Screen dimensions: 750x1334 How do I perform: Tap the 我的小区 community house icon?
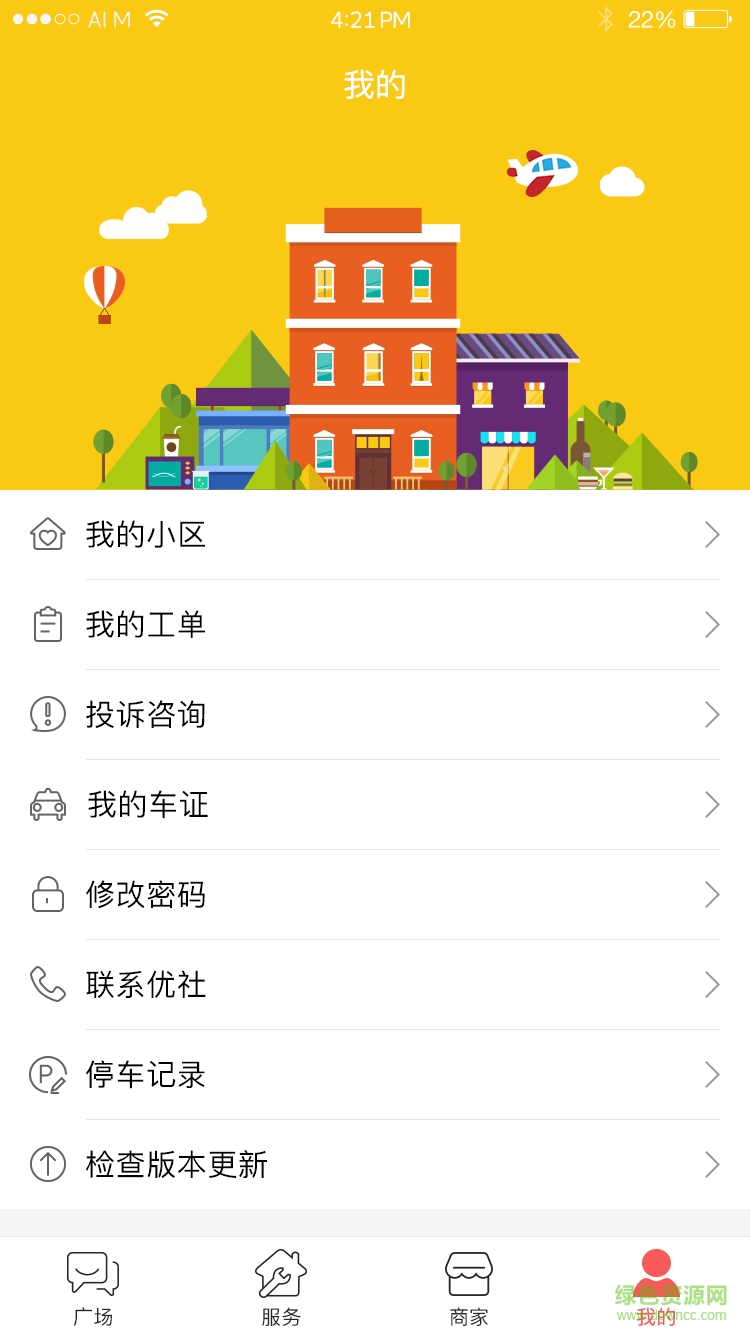[x=47, y=534]
